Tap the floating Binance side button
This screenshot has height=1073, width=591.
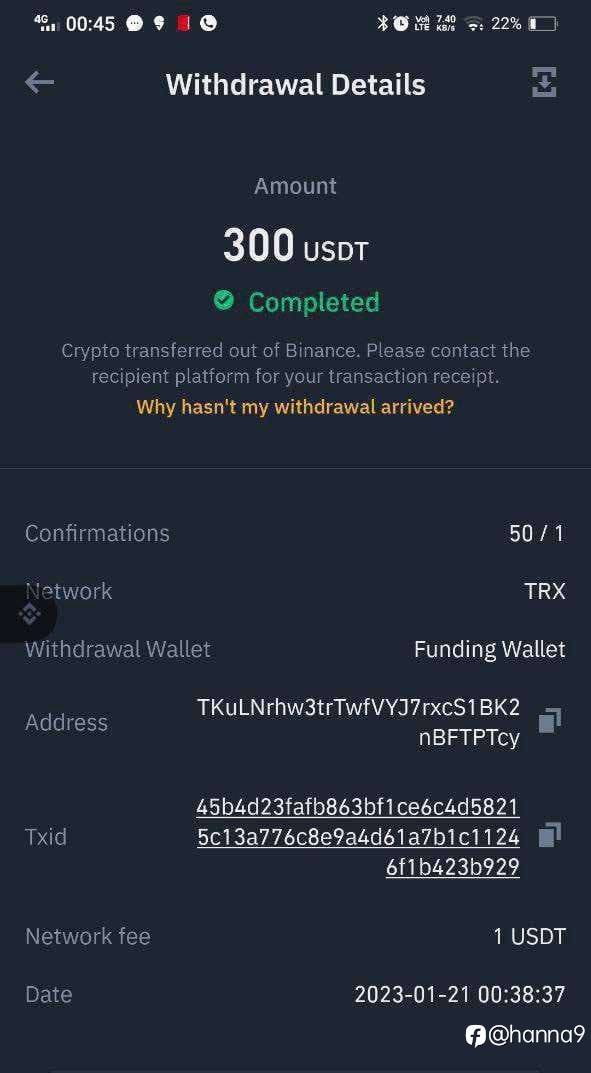pyautogui.click(x=28, y=614)
